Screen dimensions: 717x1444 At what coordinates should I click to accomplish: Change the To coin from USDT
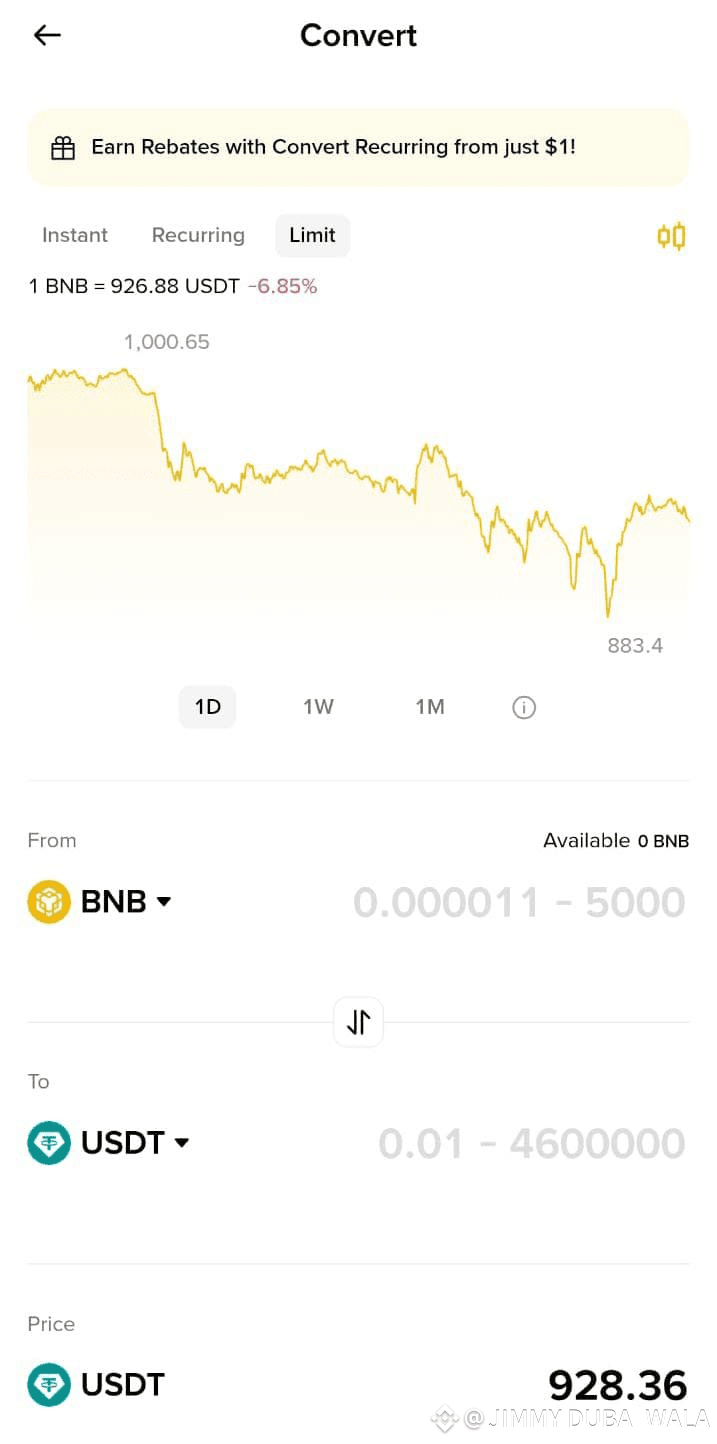tap(110, 1143)
